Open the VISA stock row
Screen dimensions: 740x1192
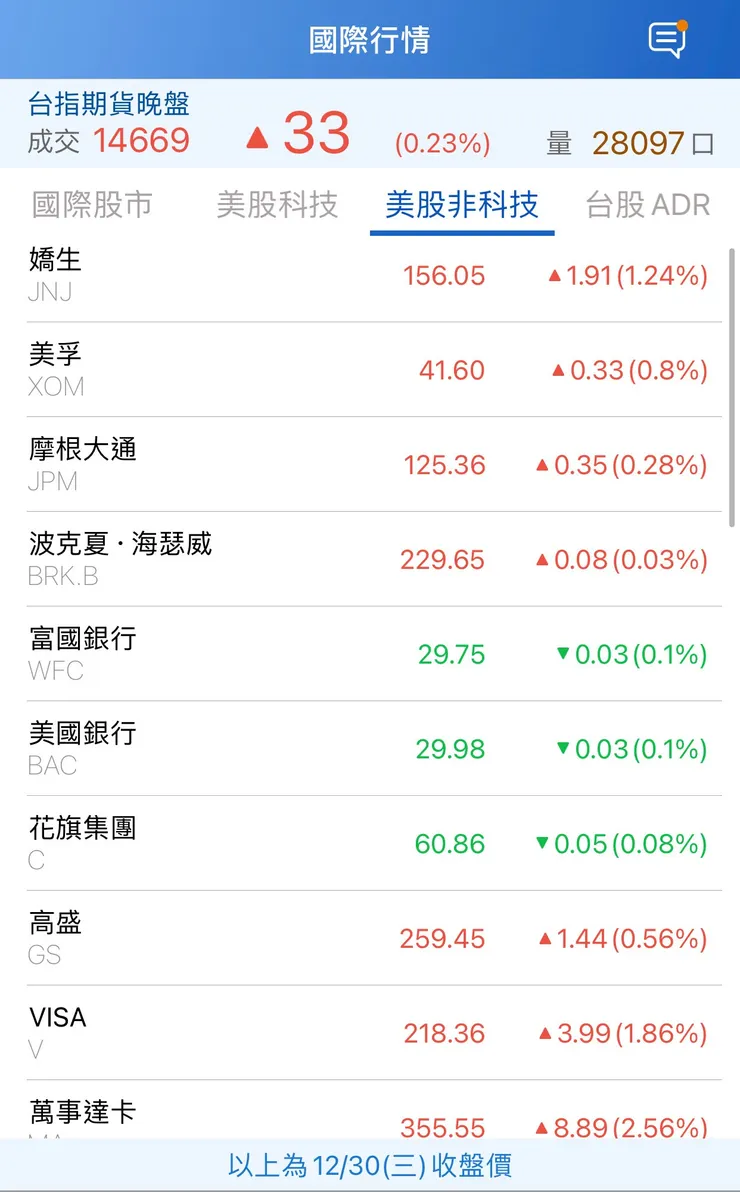[370, 1031]
